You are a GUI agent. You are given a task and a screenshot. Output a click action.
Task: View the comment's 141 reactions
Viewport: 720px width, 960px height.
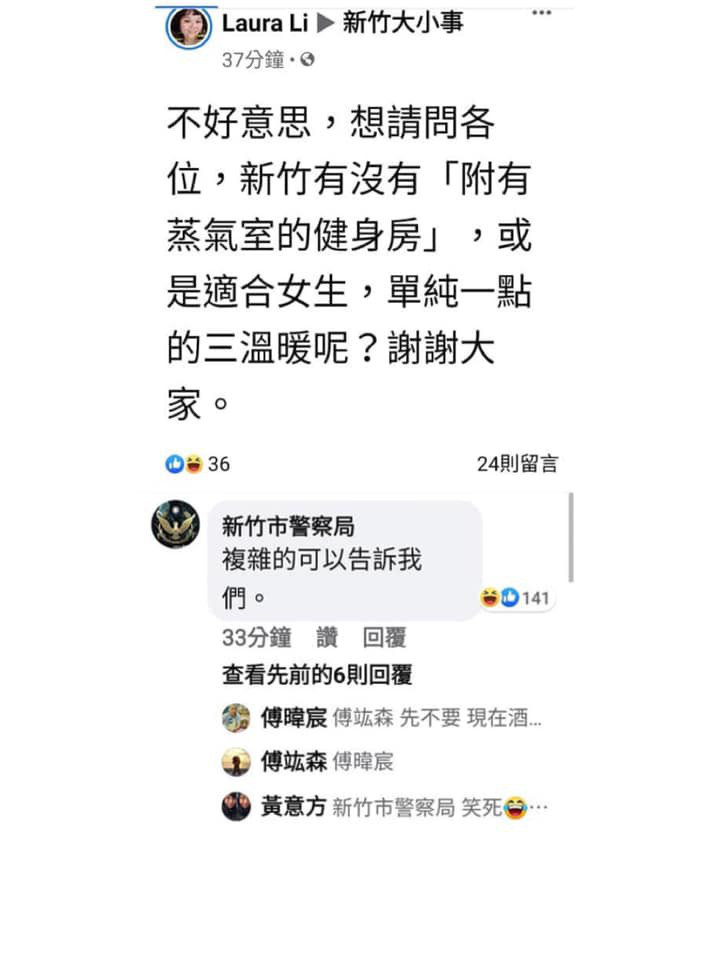516,598
